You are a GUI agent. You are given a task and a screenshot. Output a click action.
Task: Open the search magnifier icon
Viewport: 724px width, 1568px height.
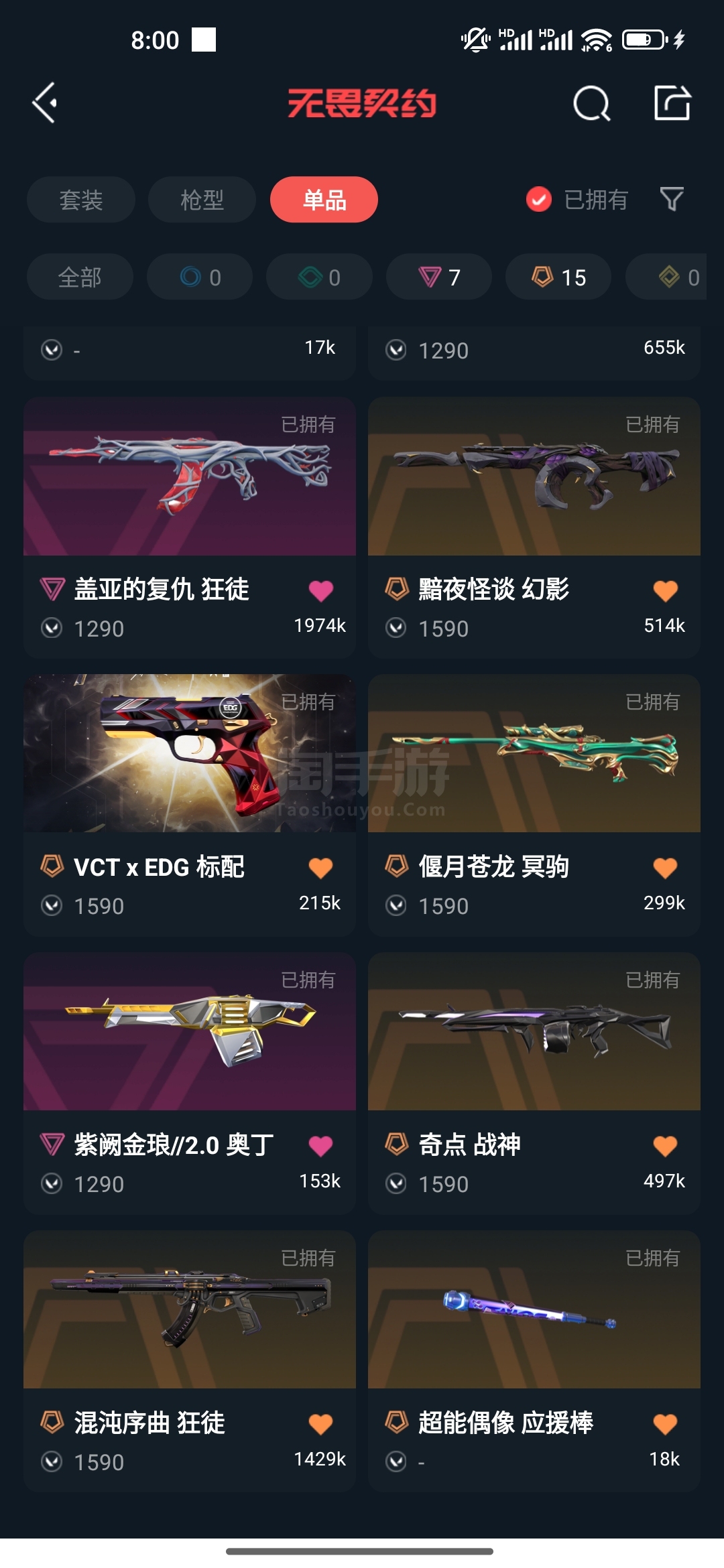591,103
